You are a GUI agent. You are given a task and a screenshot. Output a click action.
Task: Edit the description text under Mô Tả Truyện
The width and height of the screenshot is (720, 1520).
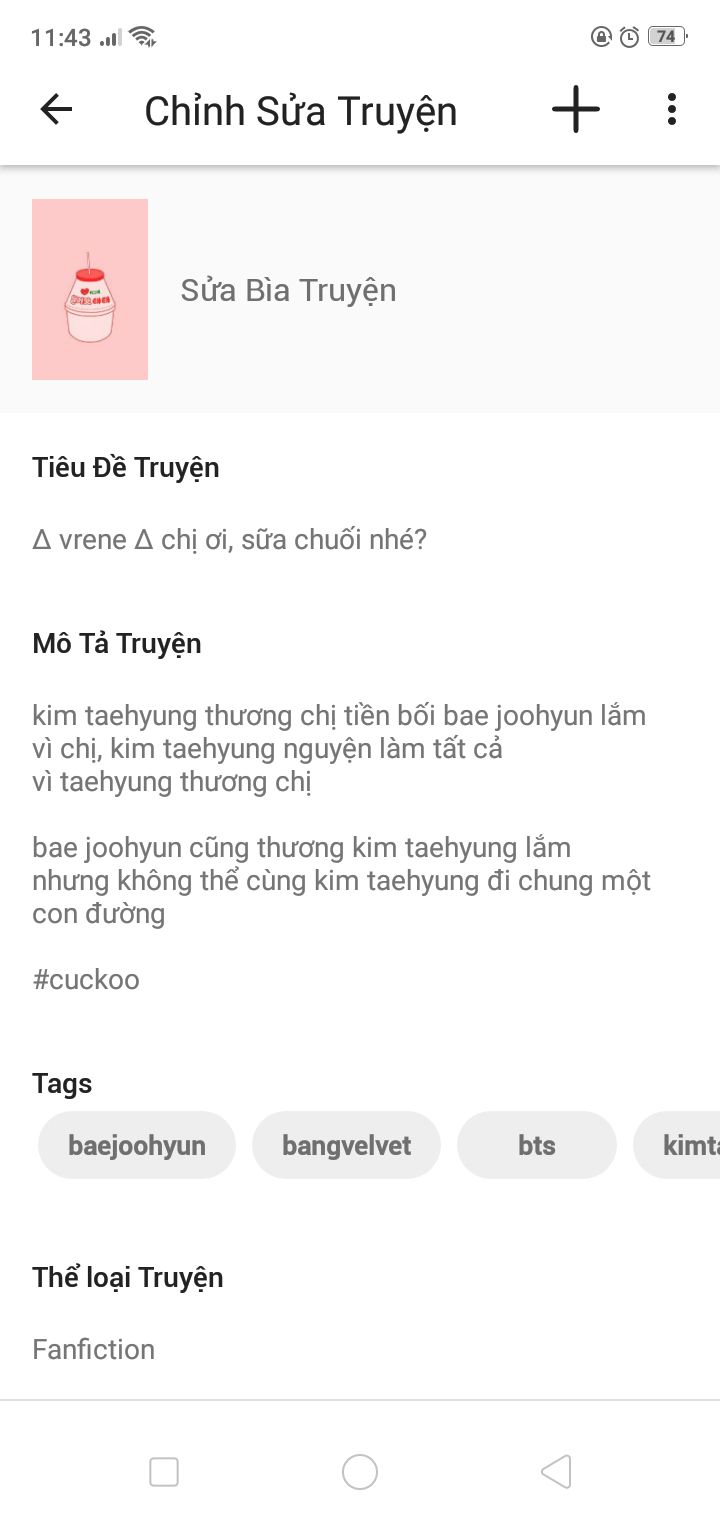(341, 847)
